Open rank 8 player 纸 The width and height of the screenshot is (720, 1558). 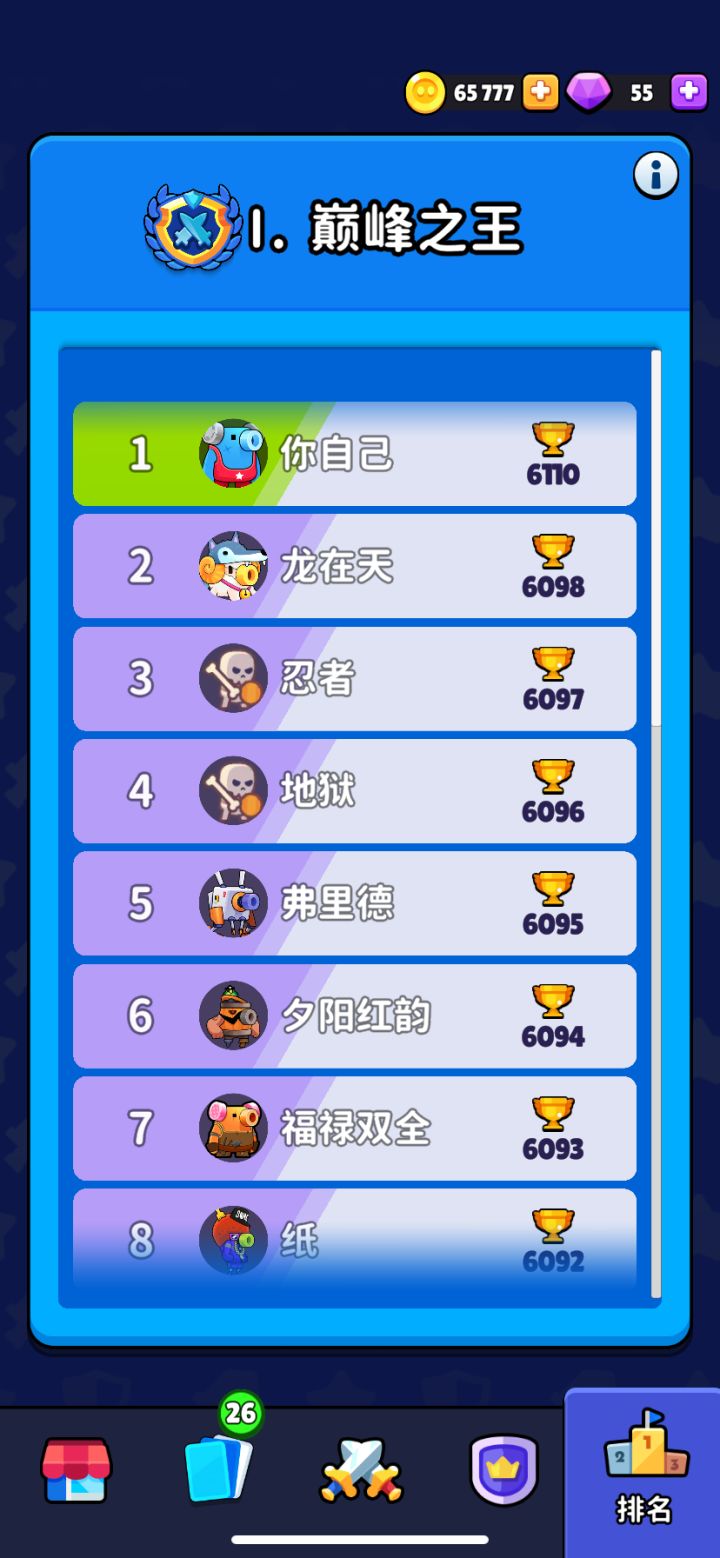tap(354, 1240)
